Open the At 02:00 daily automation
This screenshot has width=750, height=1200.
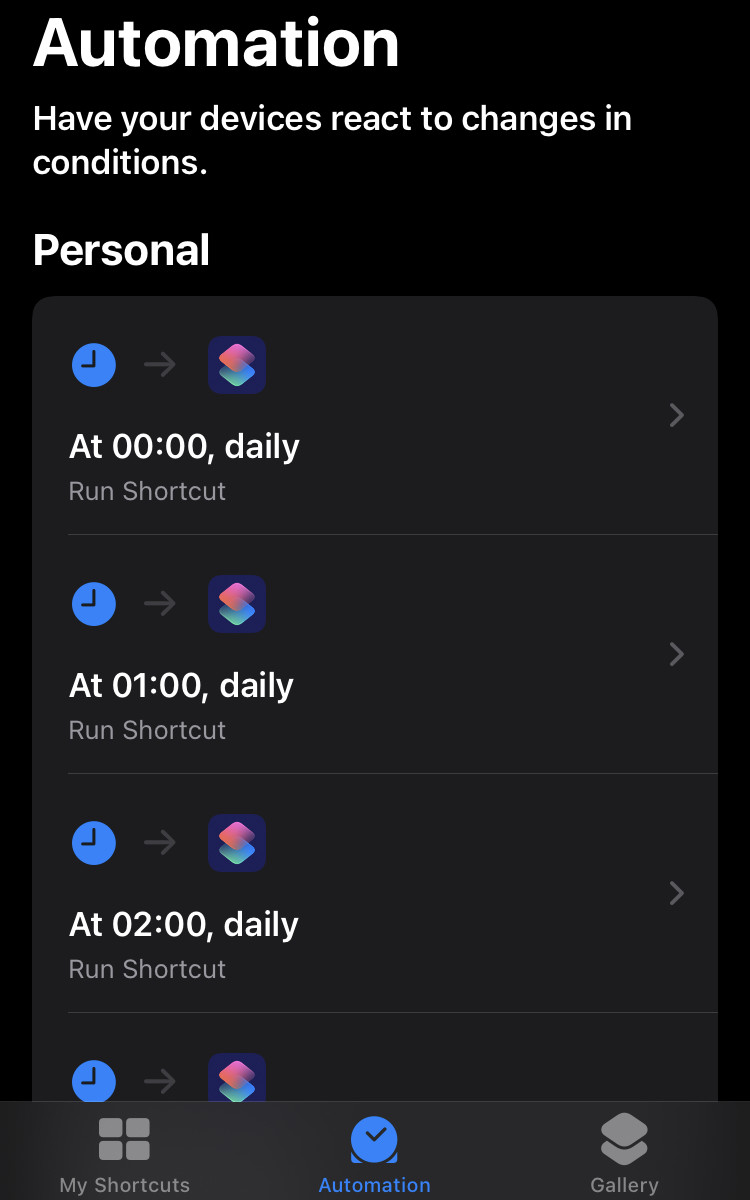point(374,893)
